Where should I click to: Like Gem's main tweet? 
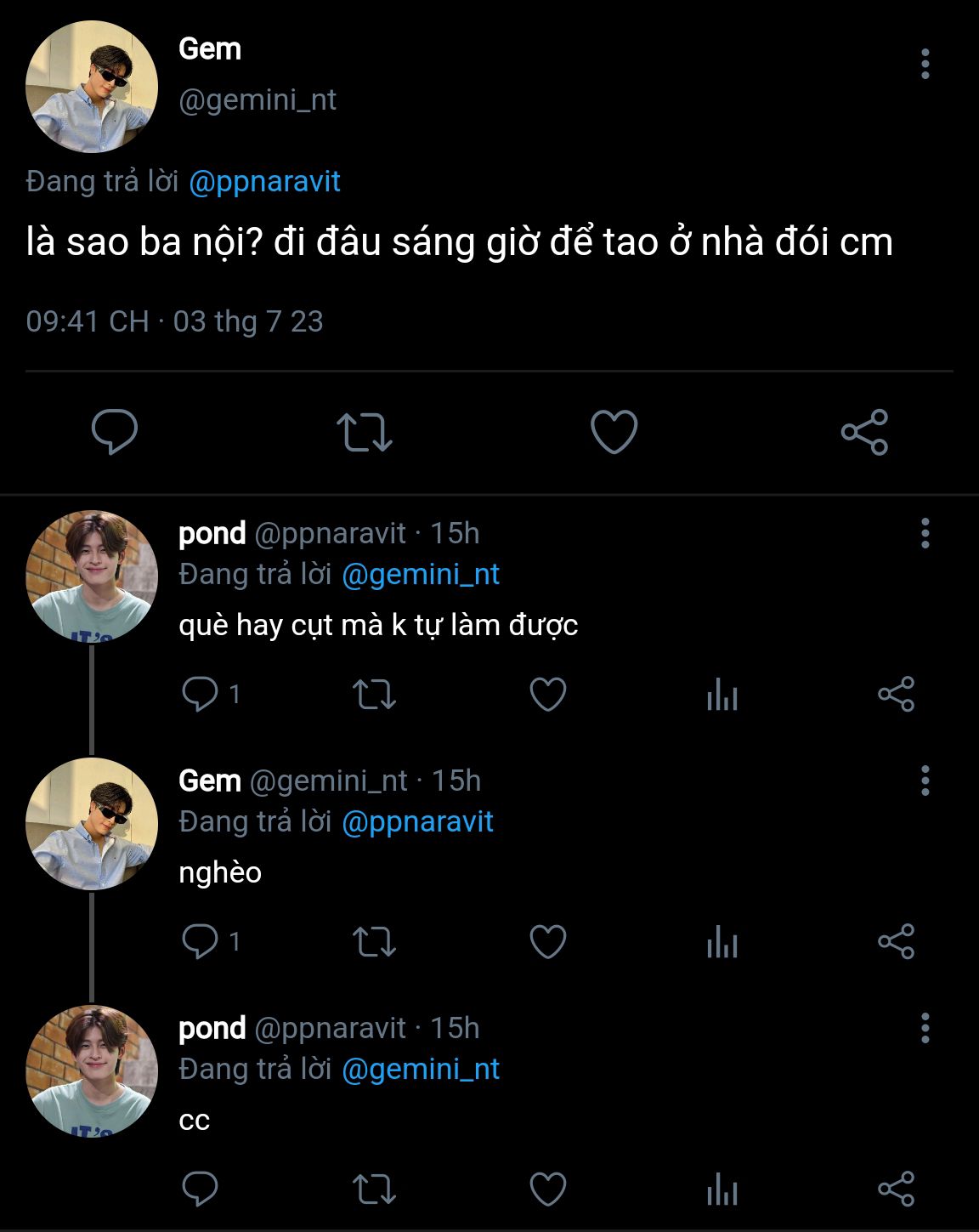(614, 431)
